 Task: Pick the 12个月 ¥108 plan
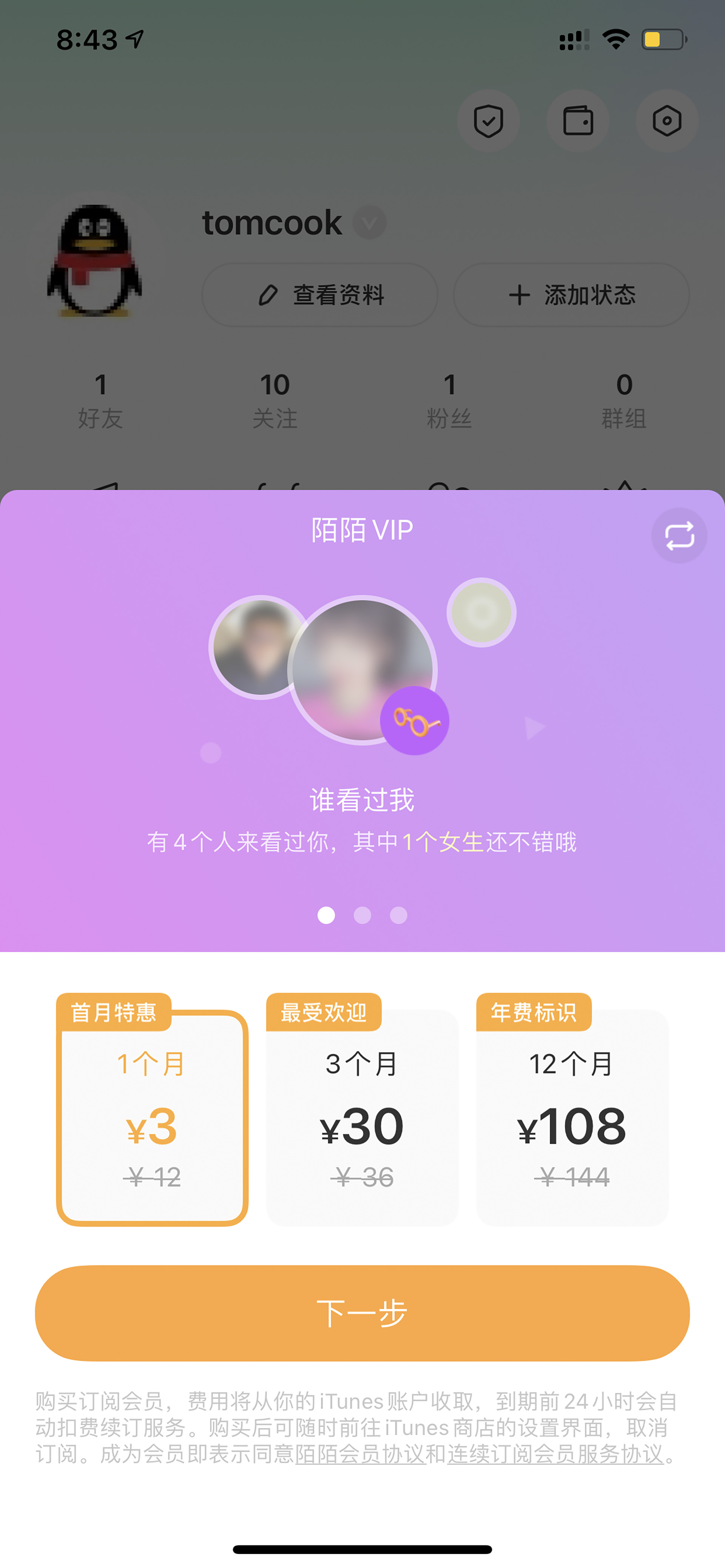coord(572,1117)
